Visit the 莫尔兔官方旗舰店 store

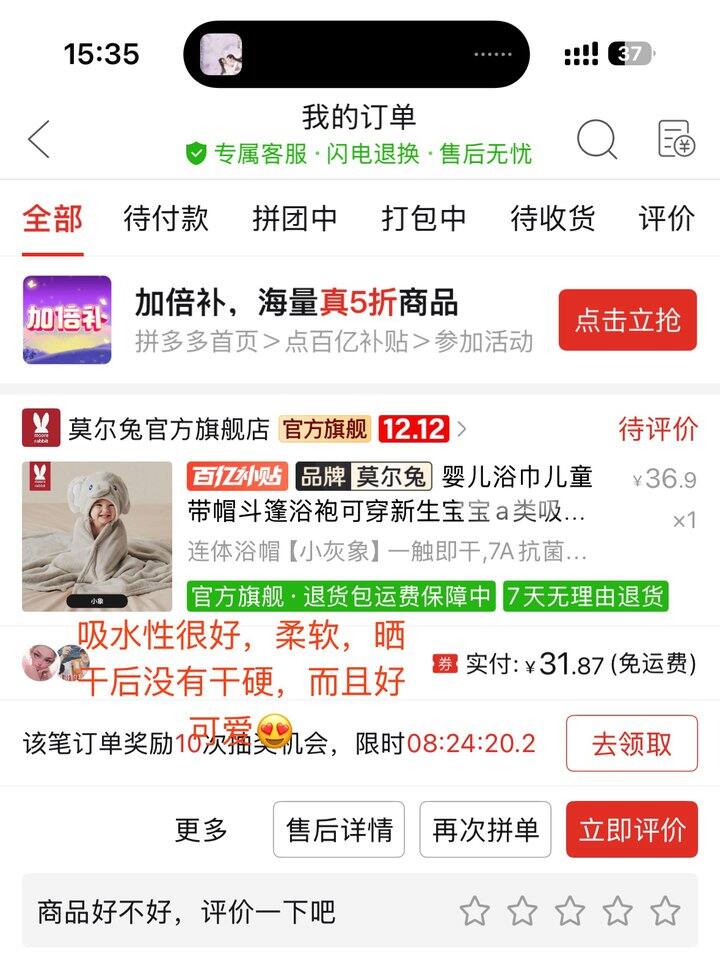click(168, 430)
